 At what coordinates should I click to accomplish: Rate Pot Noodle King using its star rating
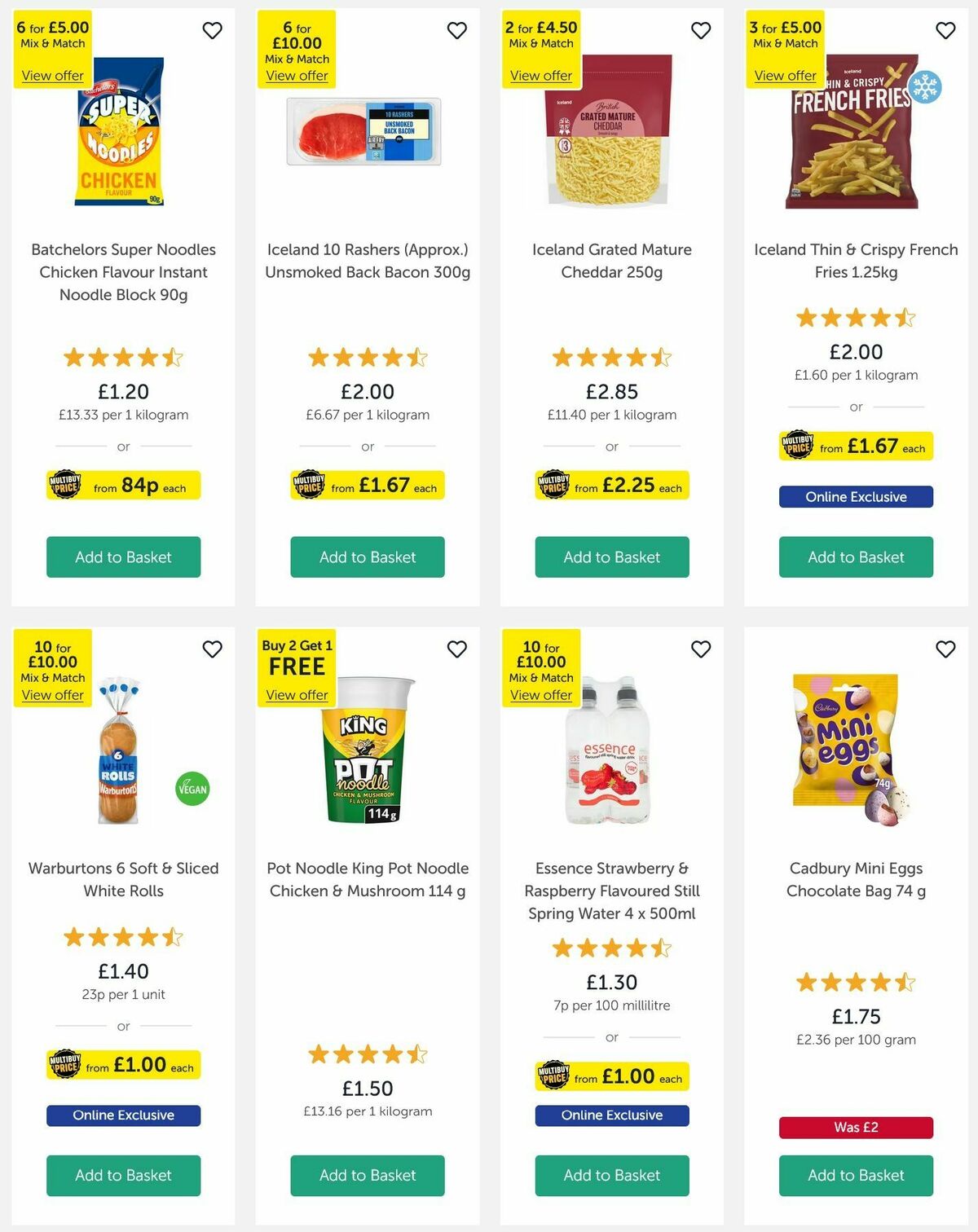click(x=367, y=1054)
